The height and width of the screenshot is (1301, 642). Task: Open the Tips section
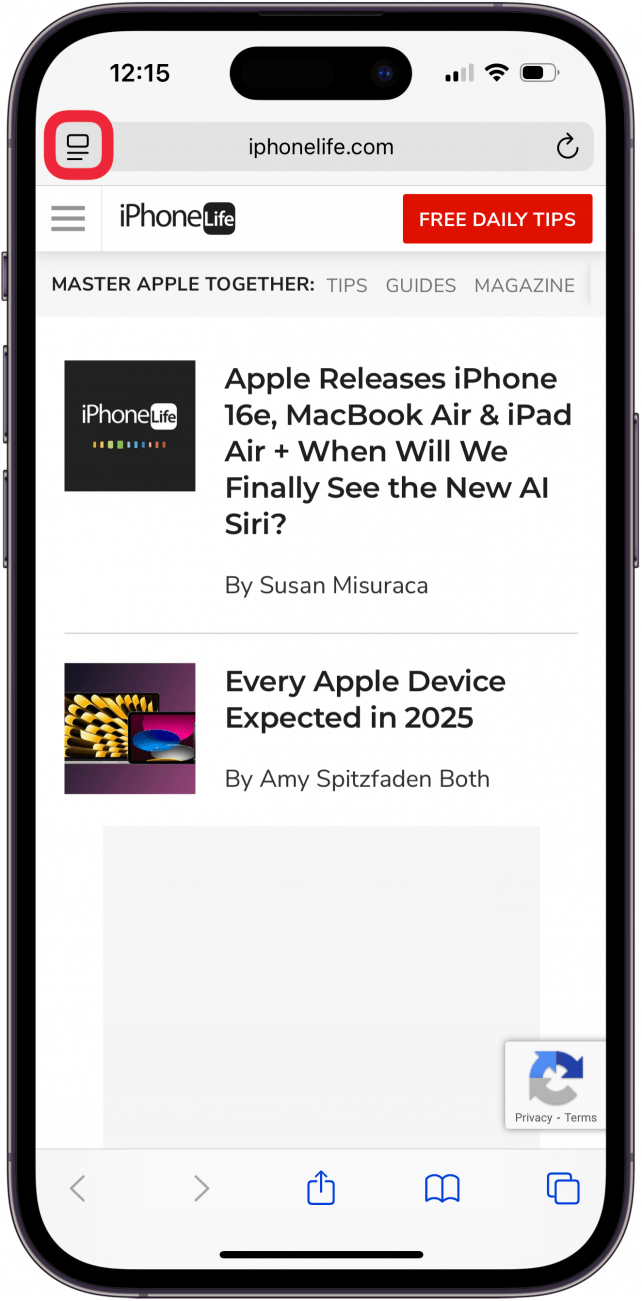coord(347,285)
